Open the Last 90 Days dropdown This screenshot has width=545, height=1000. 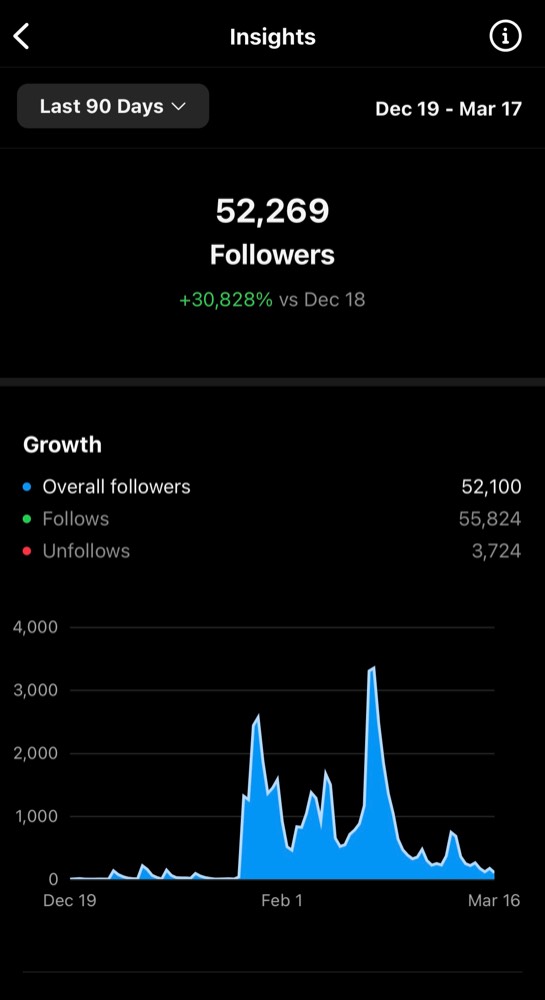pos(113,106)
